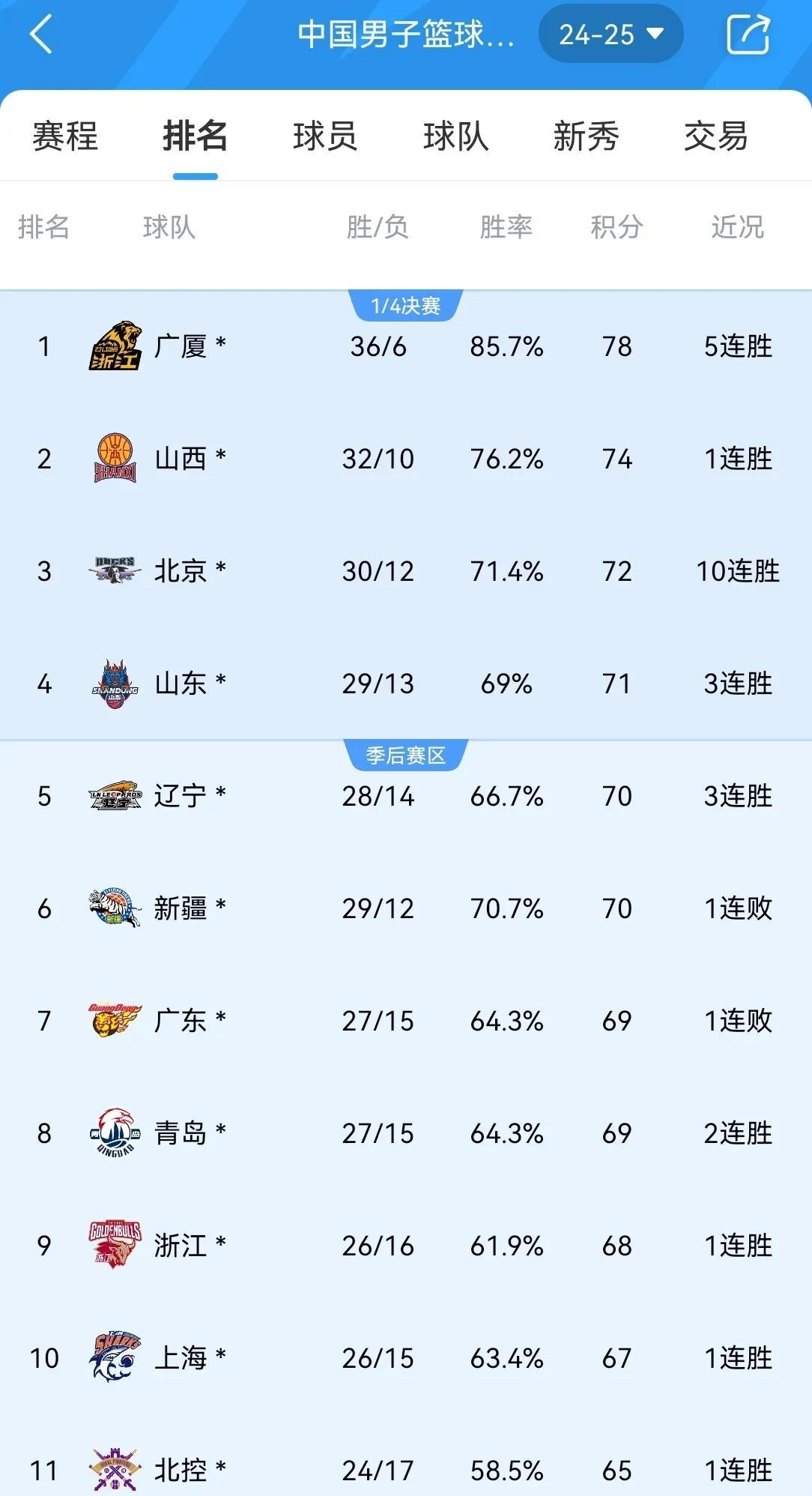Screen dimensions: 812x1496
Task: Open the 青岛 team row
Action: click(x=406, y=1133)
